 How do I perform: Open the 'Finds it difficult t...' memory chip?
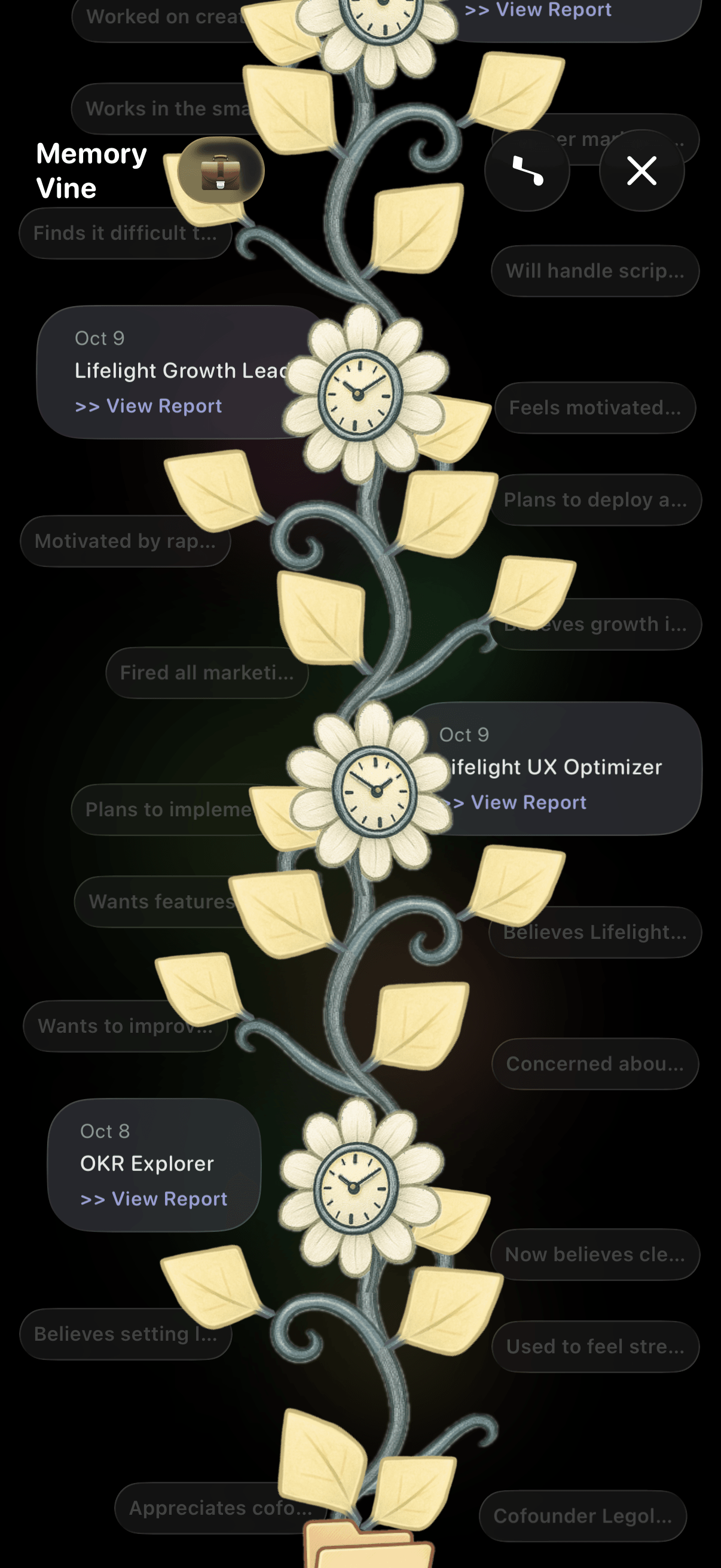(125, 233)
